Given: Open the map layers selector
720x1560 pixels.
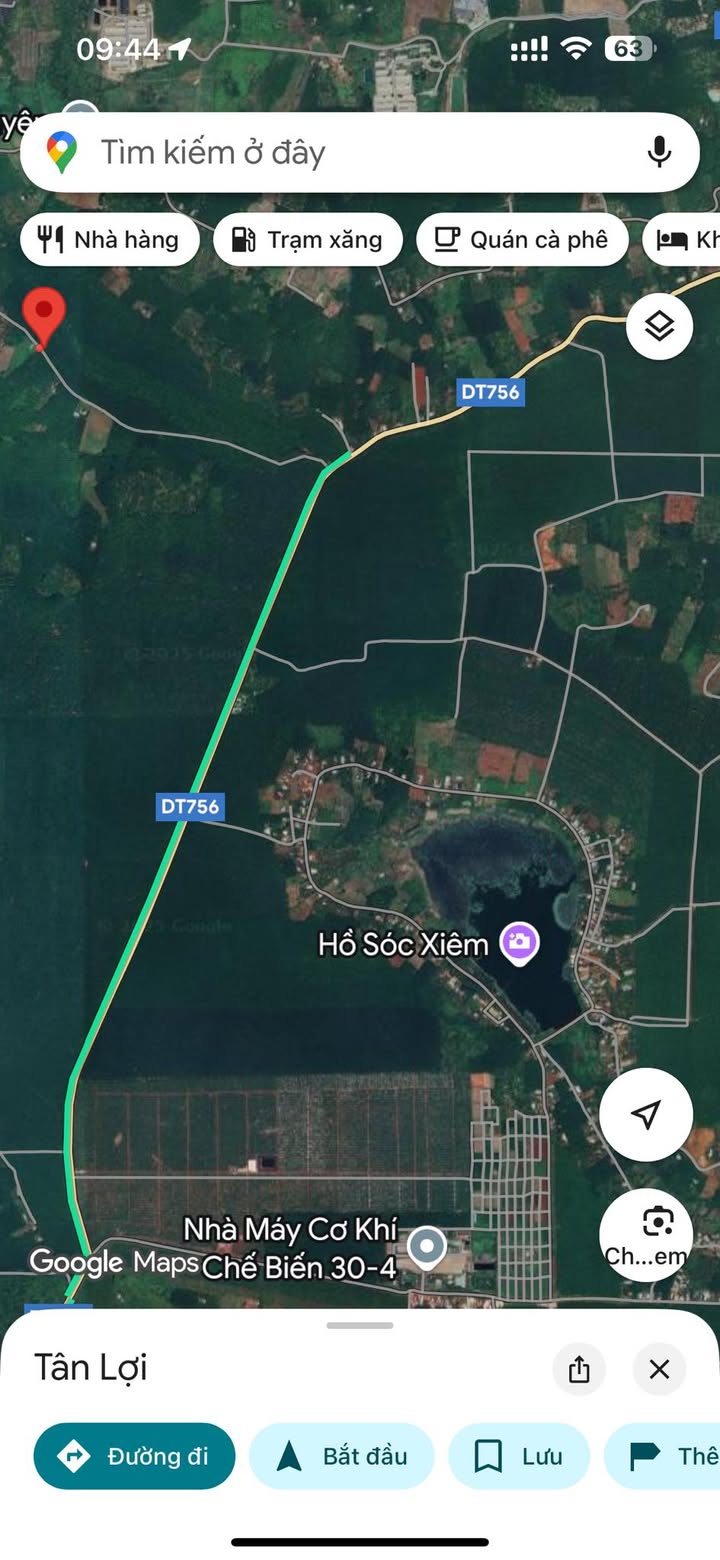Looking at the screenshot, I should coord(659,325).
